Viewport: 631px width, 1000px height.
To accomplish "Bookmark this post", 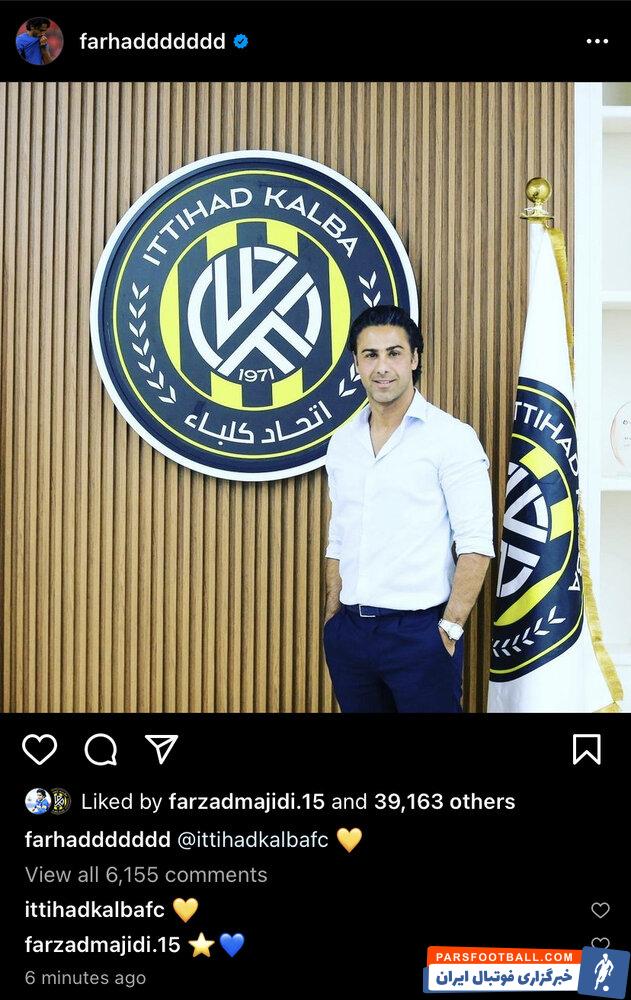I will pos(586,749).
